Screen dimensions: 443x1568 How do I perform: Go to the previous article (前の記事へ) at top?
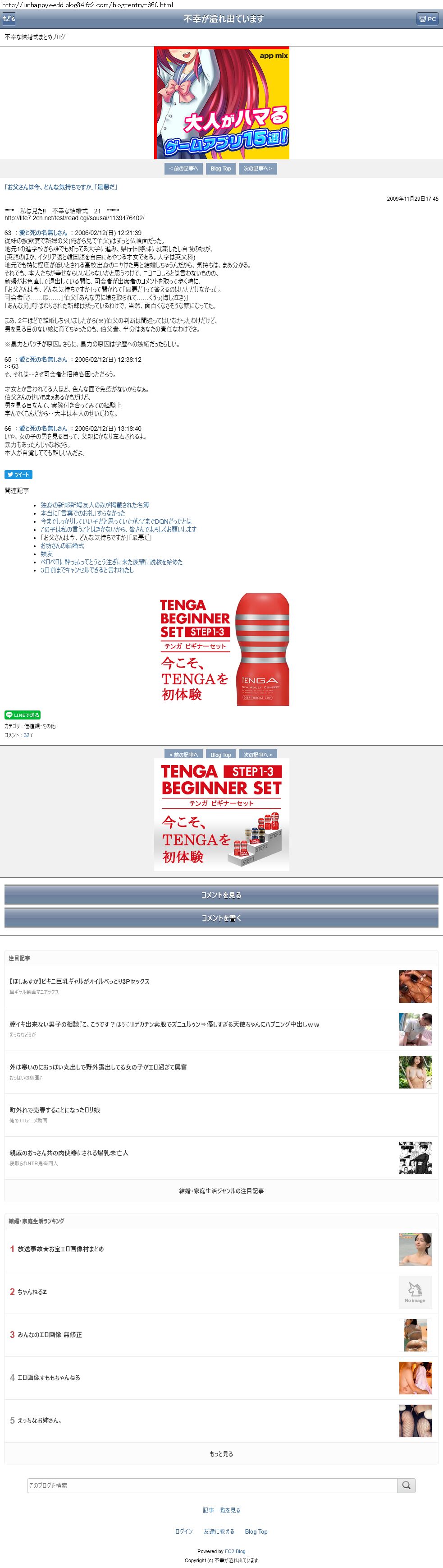click(x=183, y=169)
